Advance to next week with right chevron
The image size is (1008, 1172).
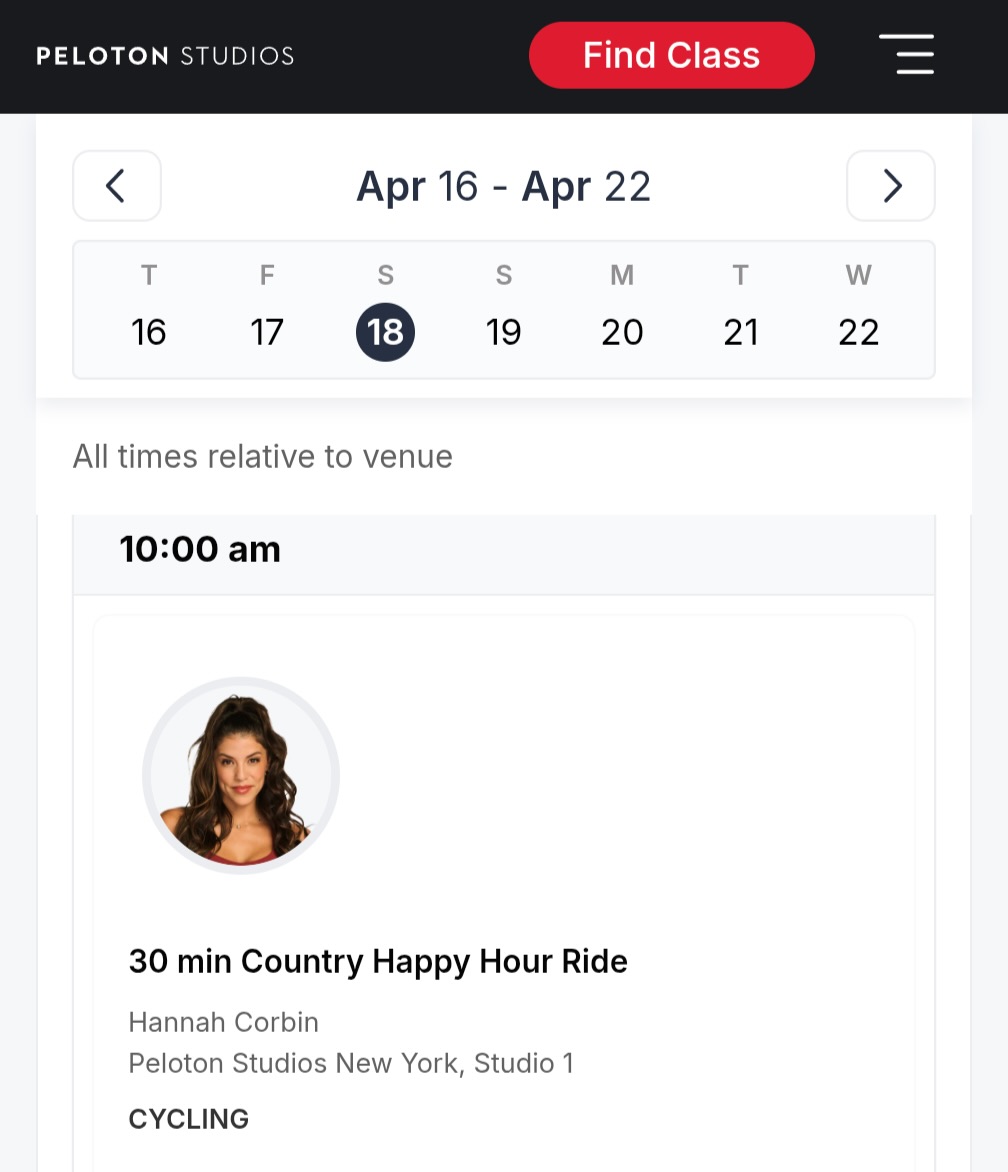890,186
